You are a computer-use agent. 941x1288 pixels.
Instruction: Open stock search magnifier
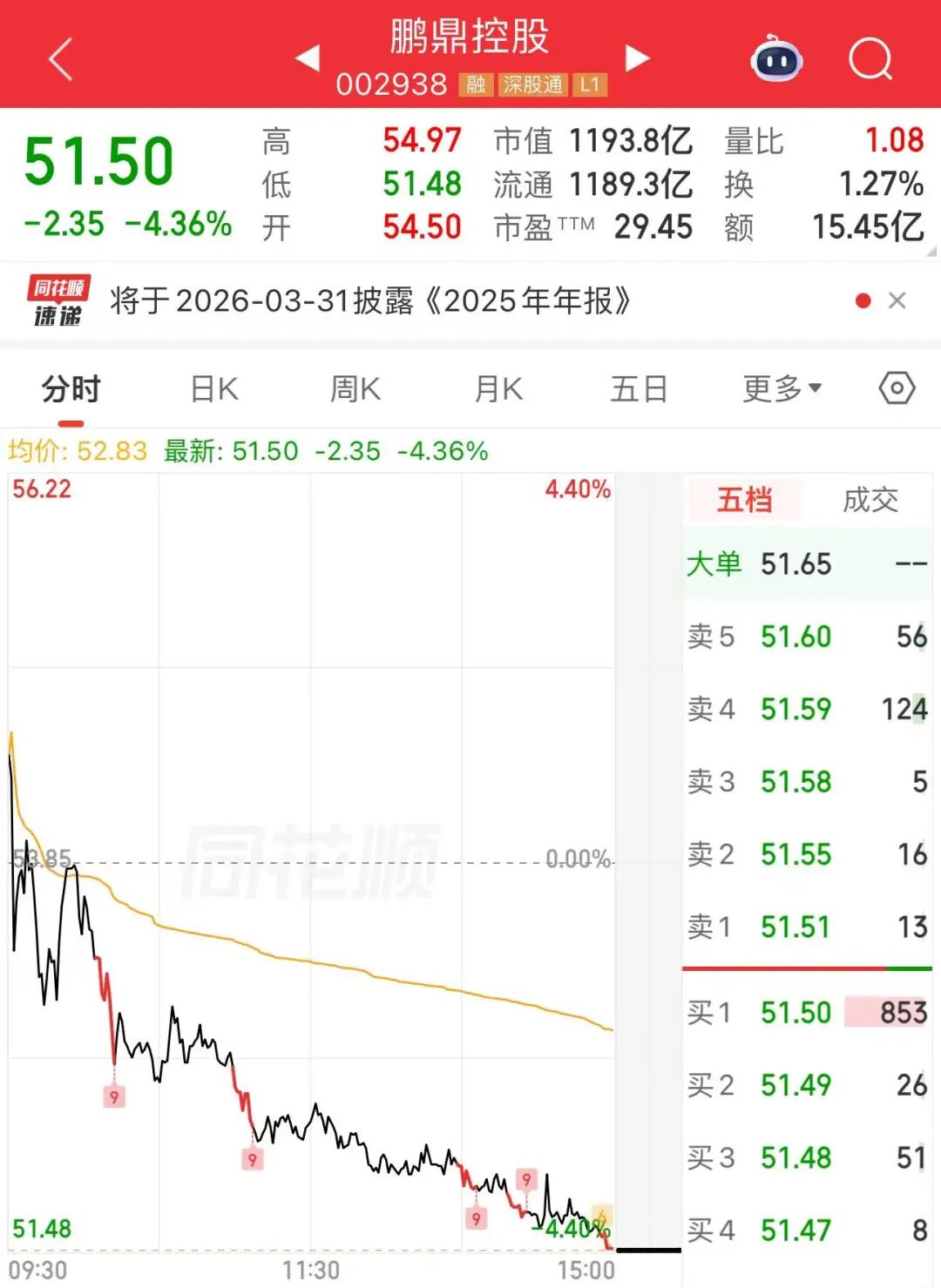coord(870,59)
